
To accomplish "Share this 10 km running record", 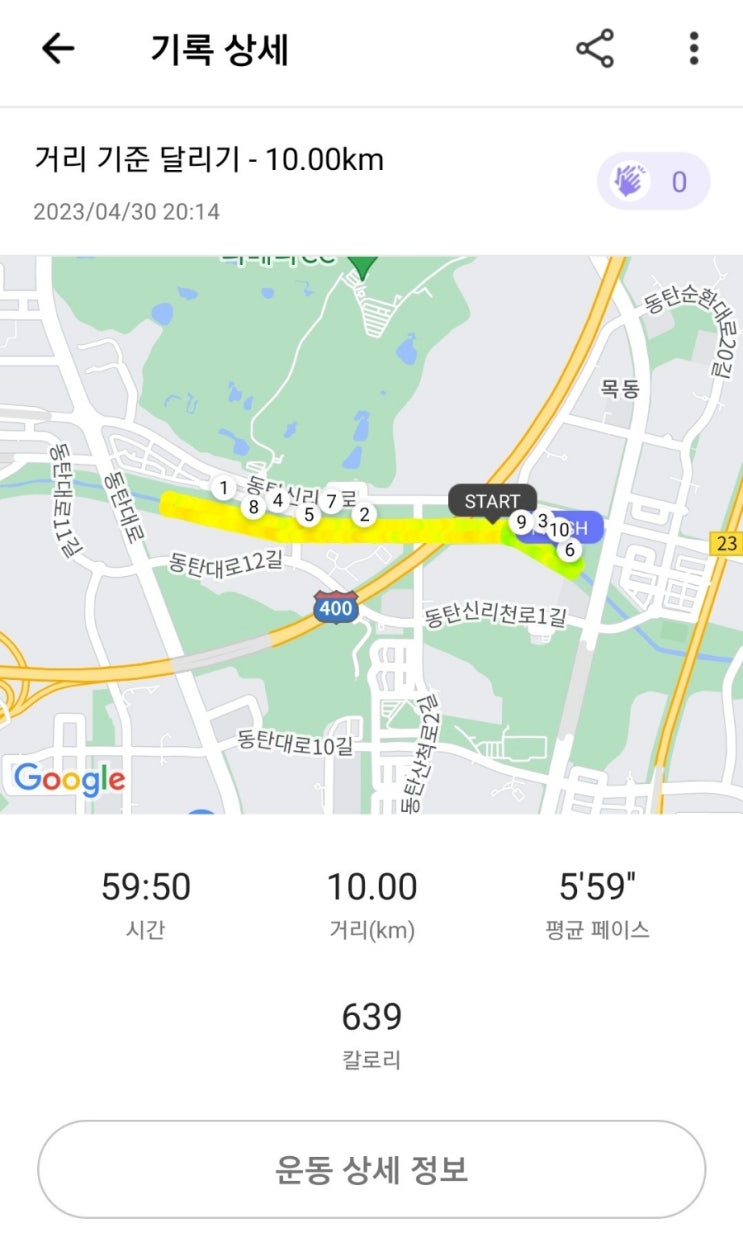I will tap(595, 49).
